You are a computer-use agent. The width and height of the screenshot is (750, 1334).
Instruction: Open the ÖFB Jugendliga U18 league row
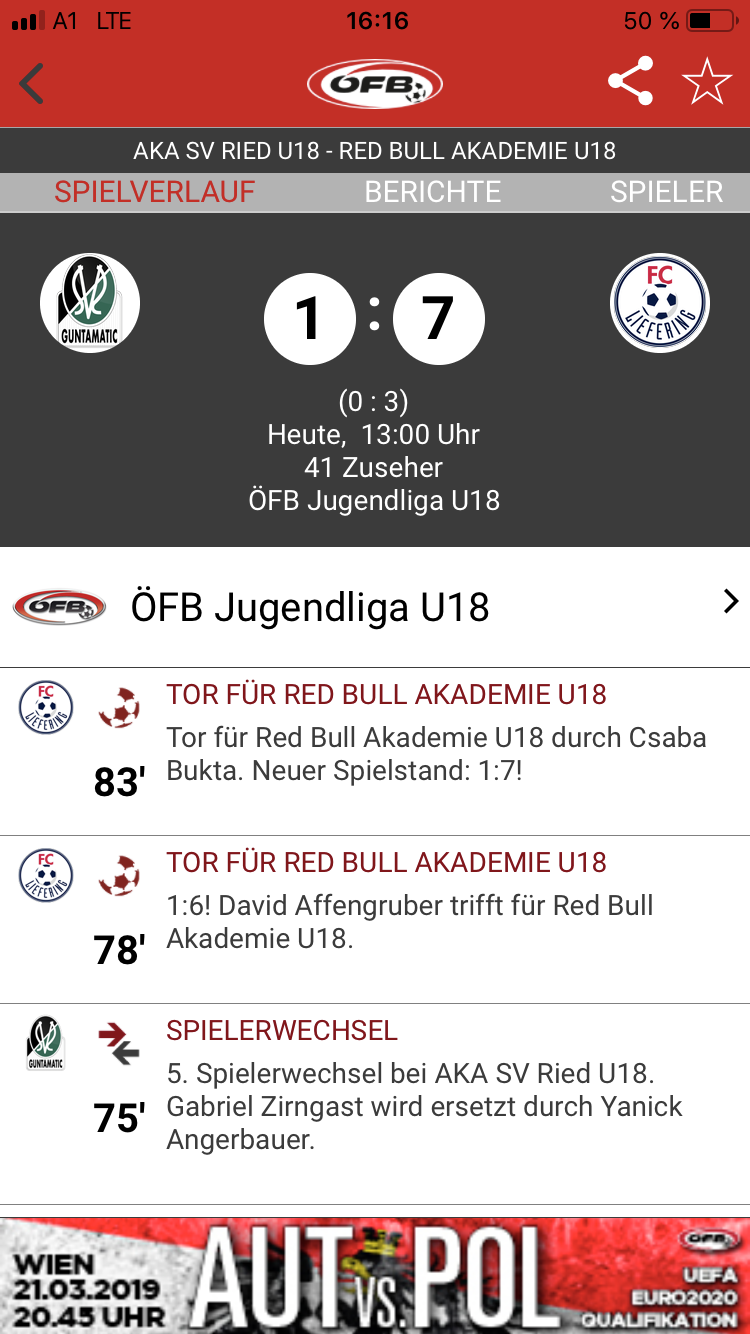click(x=375, y=607)
